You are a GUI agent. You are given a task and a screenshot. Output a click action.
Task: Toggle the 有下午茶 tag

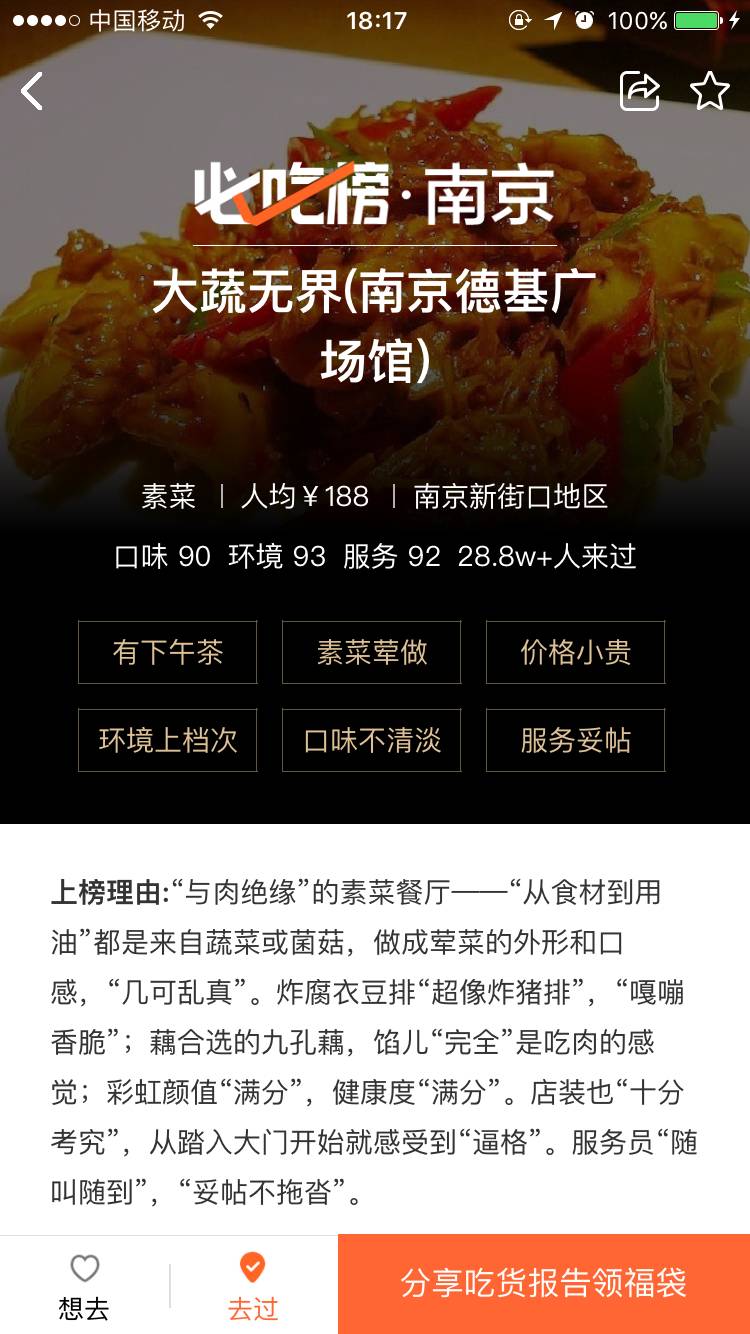[167, 652]
